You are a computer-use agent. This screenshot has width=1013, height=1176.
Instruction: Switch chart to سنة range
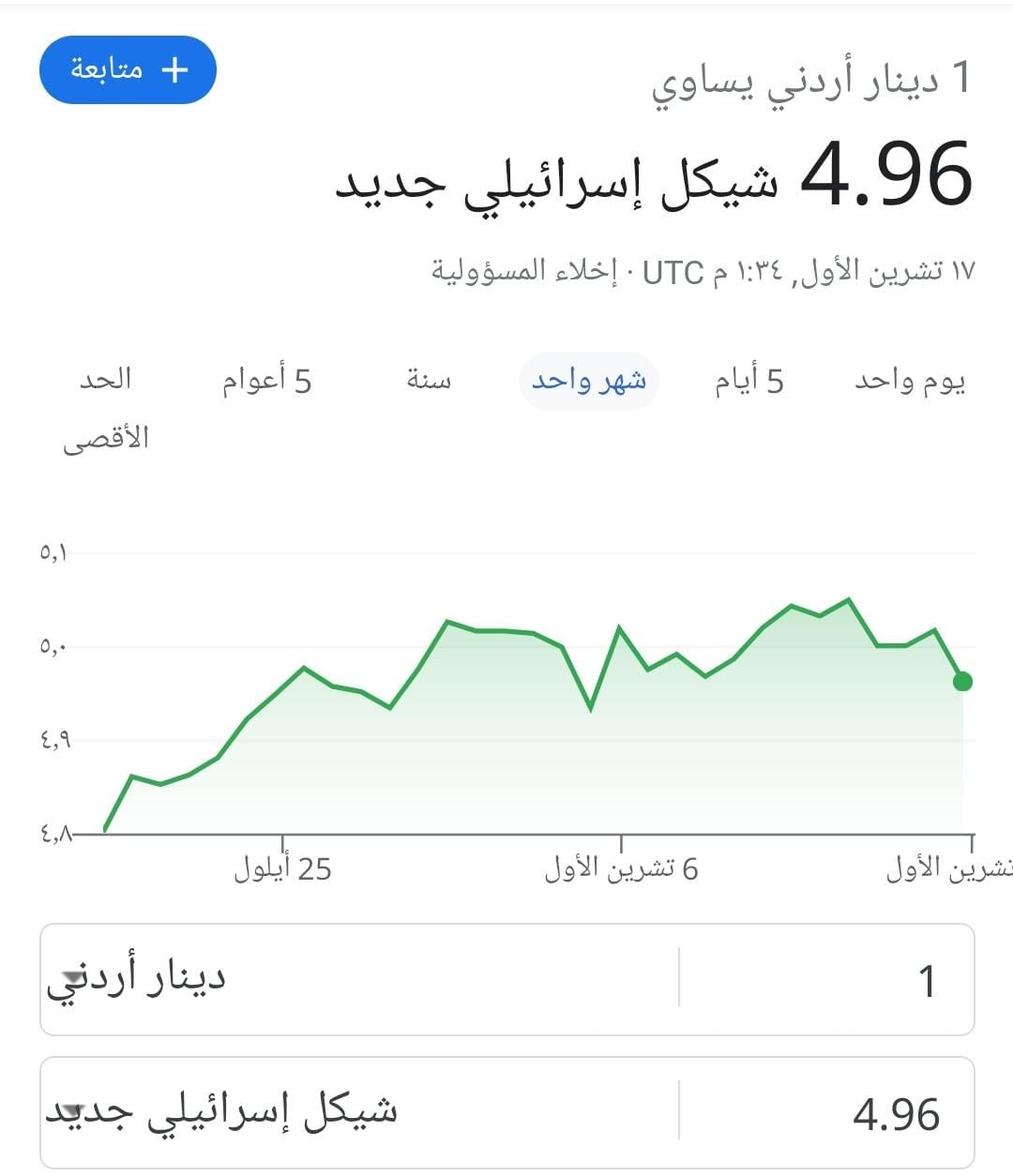click(429, 381)
